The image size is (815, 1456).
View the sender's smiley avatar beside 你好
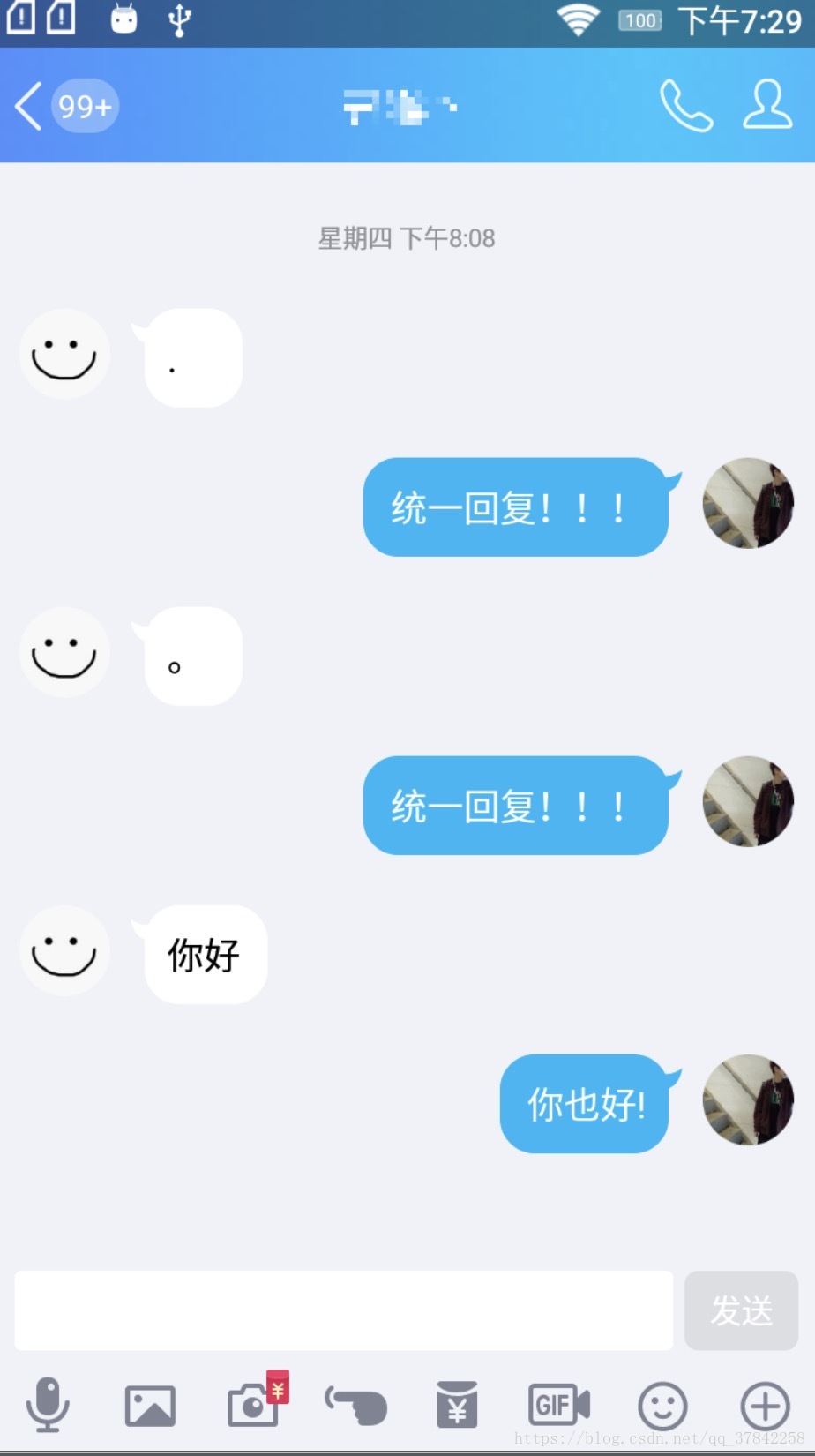(x=64, y=951)
